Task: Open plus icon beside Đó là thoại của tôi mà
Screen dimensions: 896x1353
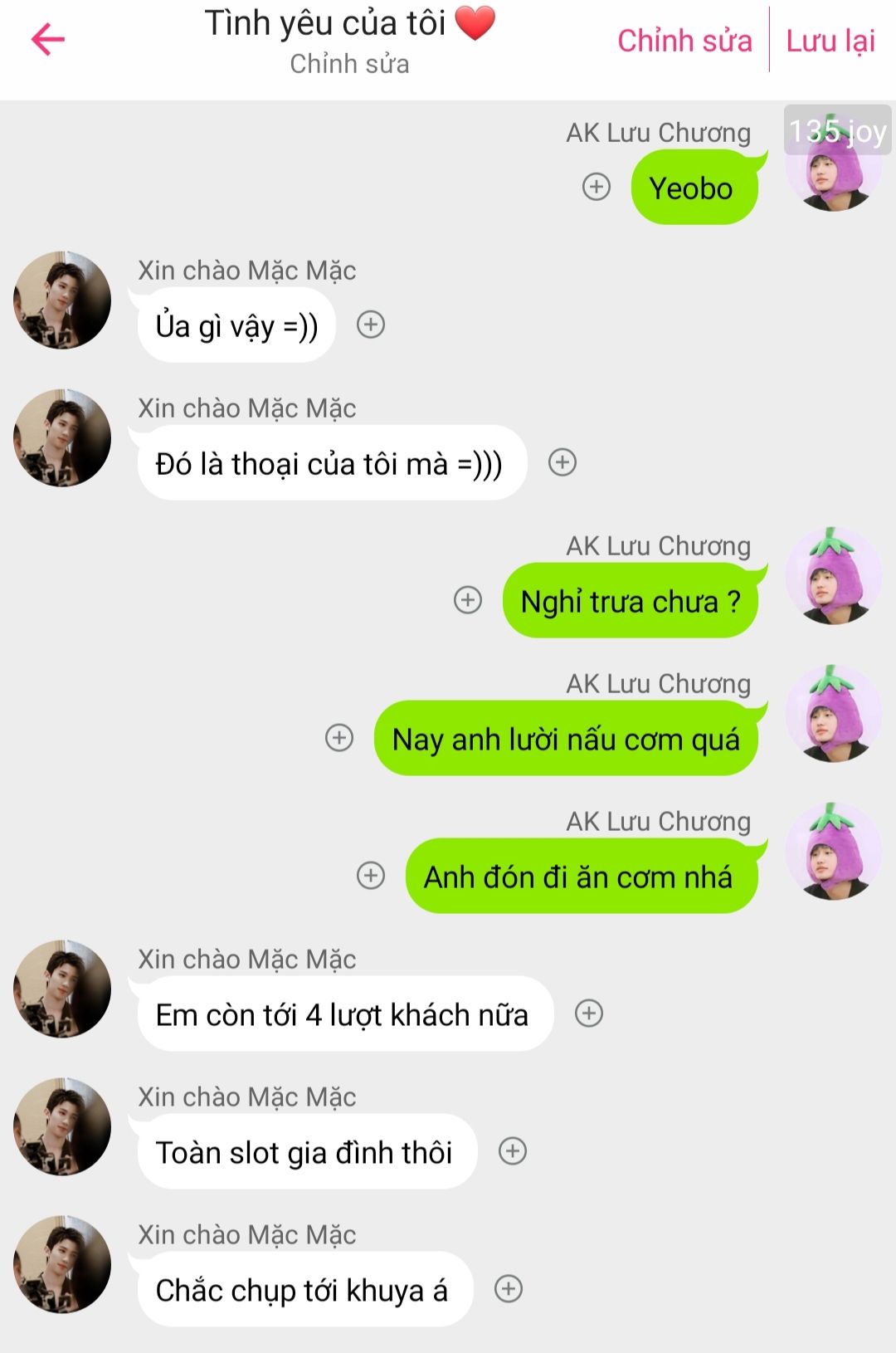Action: click(x=562, y=462)
